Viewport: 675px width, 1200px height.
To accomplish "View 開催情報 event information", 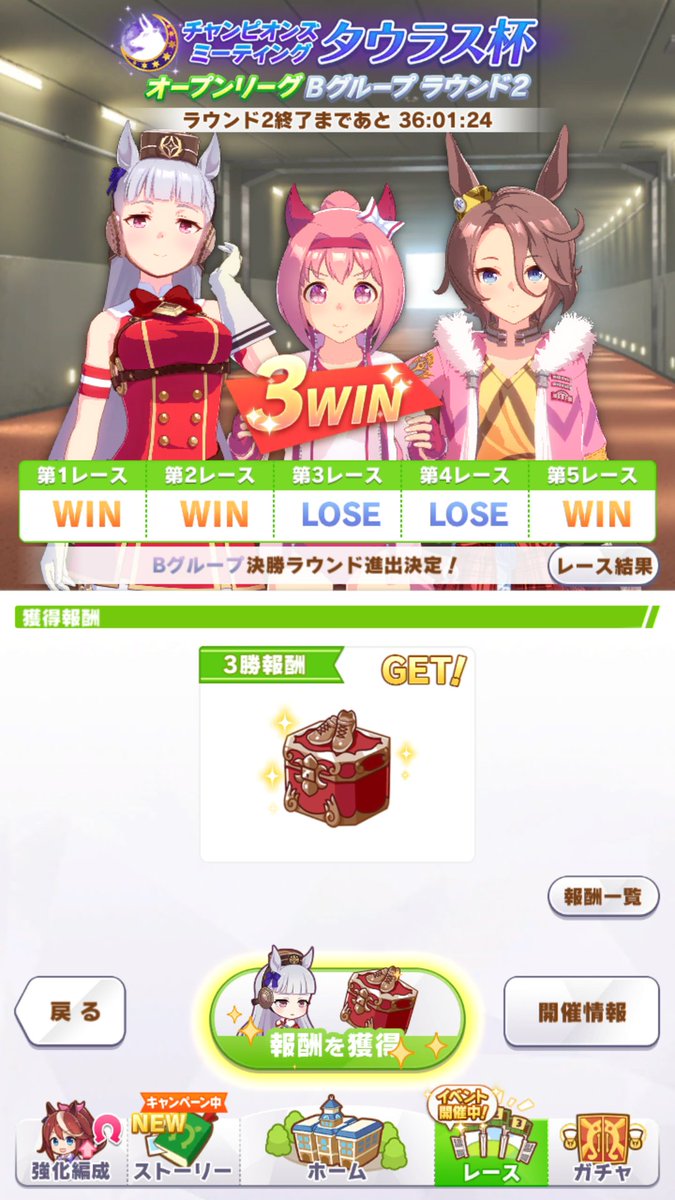I will [581, 1011].
